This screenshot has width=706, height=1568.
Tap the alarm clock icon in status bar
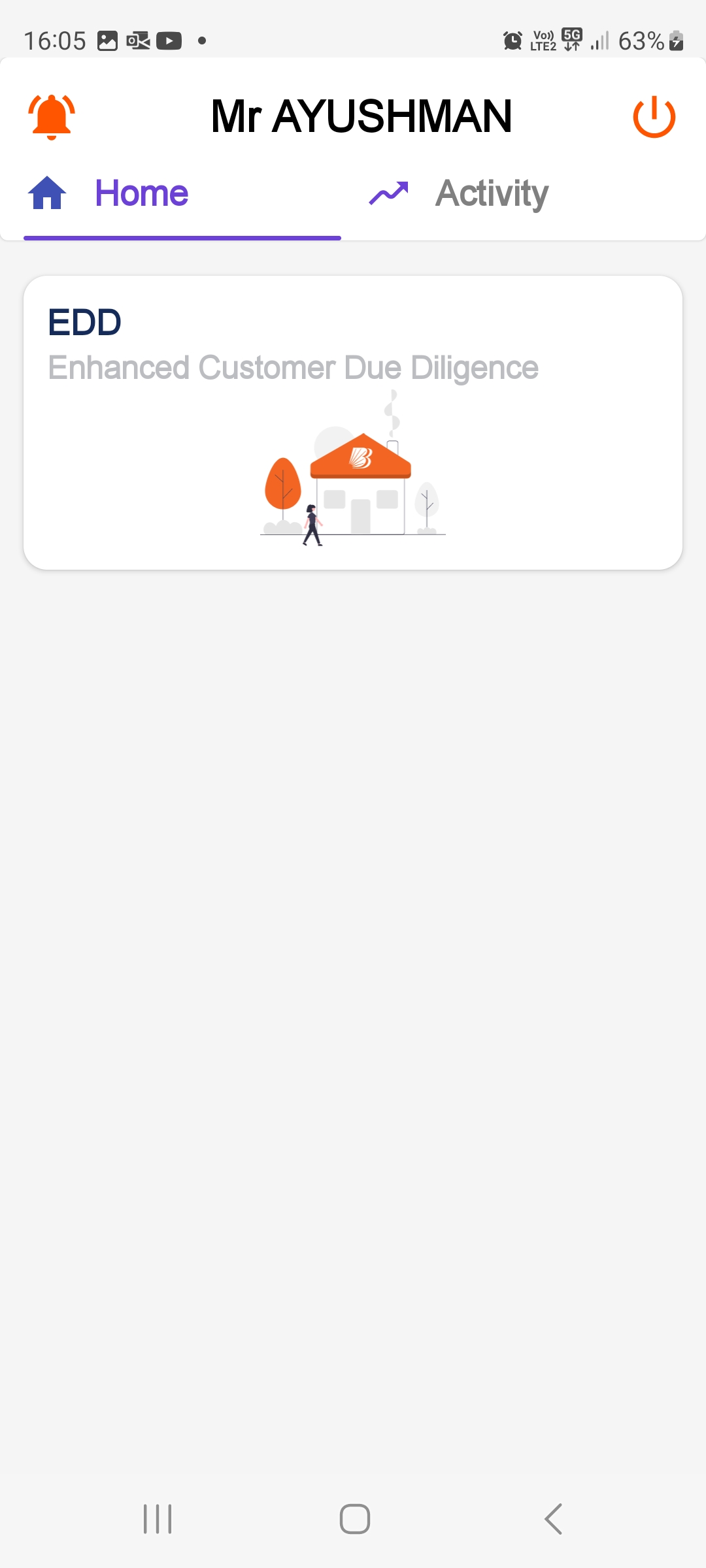click(x=513, y=39)
